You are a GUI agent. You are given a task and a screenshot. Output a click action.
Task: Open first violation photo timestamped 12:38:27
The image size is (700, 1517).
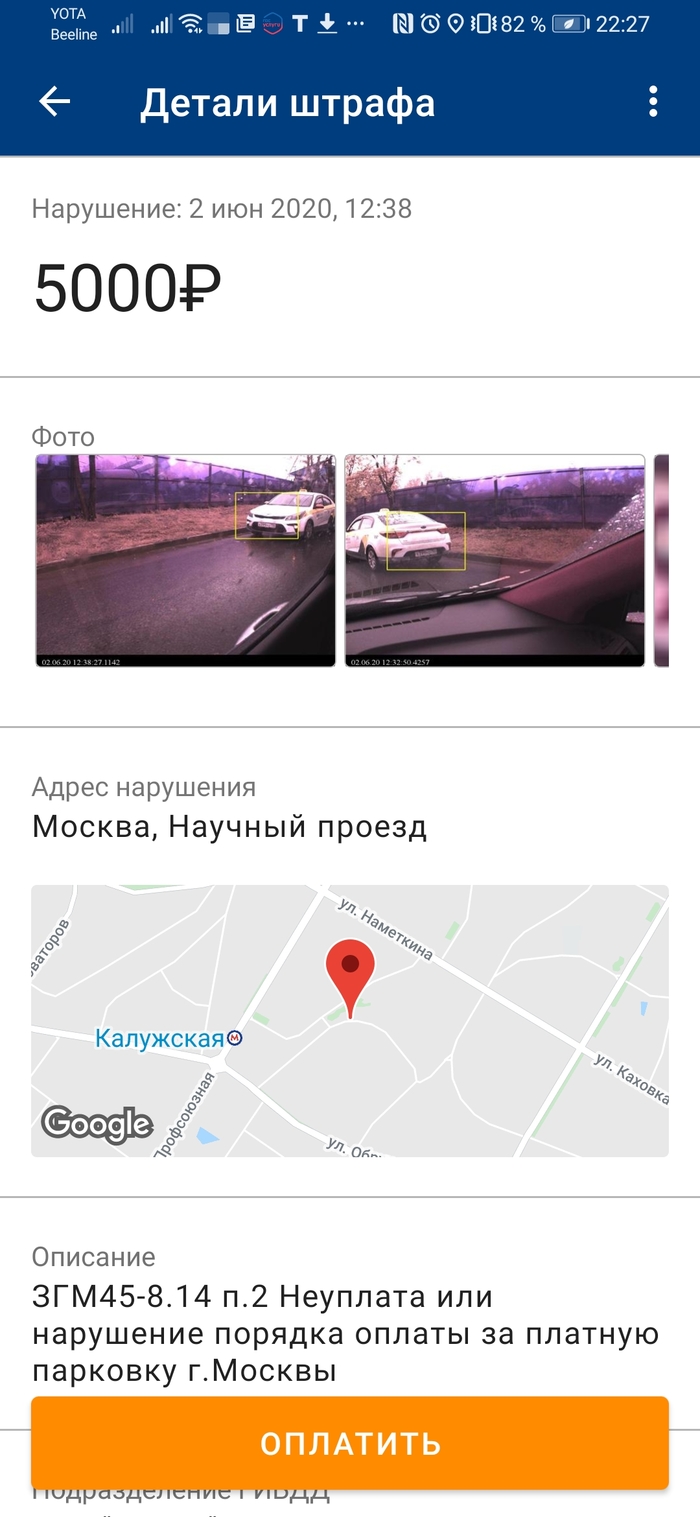185,560
